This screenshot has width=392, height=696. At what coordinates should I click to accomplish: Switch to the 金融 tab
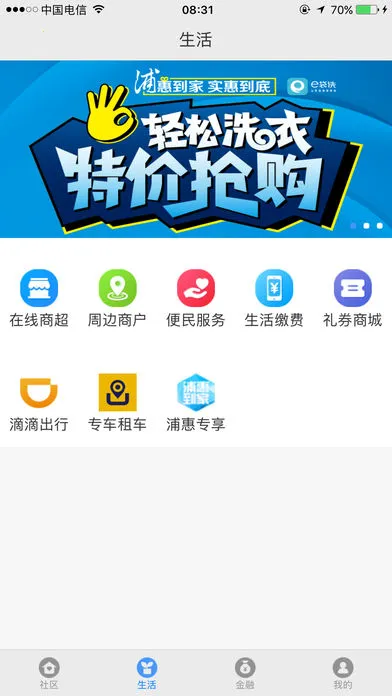[x=245, y=673]
